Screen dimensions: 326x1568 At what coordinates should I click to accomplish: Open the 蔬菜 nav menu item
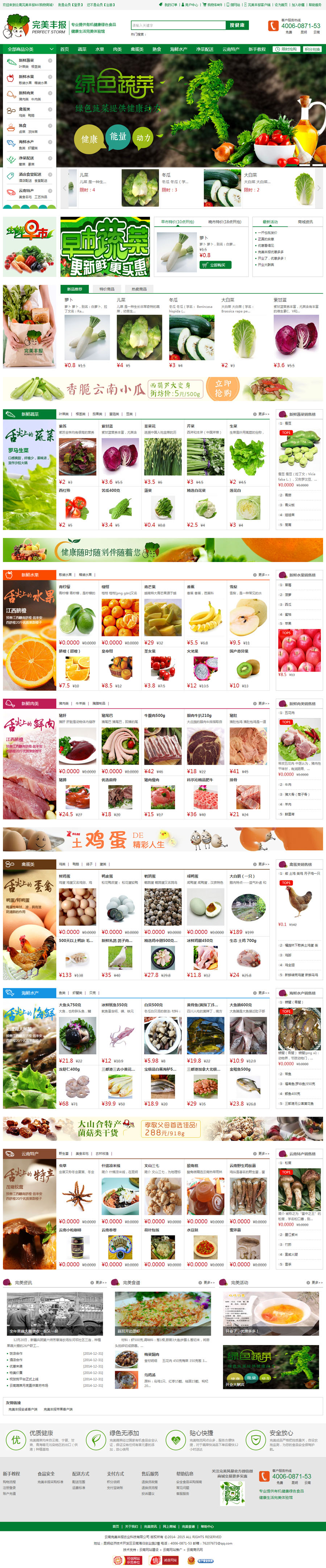81,49
